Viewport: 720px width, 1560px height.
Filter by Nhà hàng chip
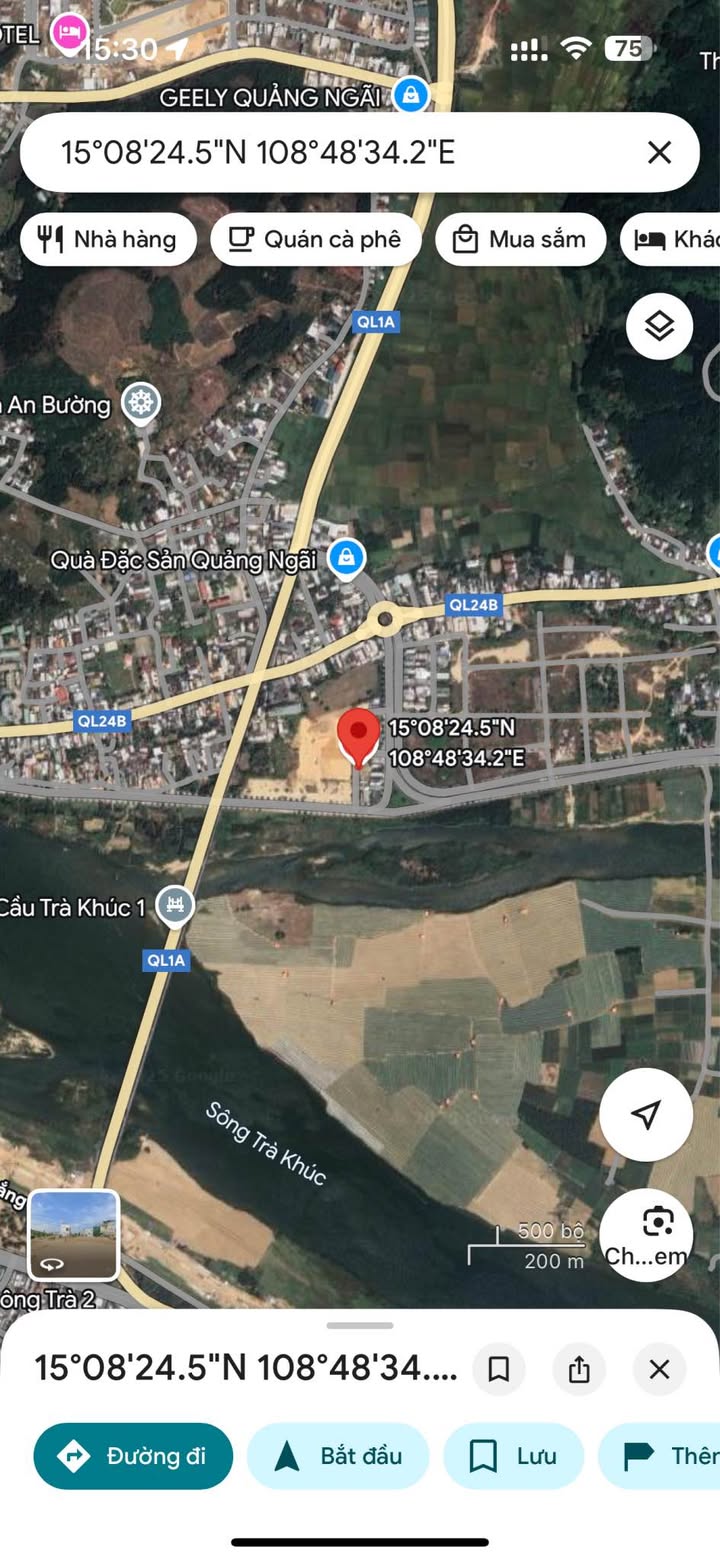[x=108, y=239]
